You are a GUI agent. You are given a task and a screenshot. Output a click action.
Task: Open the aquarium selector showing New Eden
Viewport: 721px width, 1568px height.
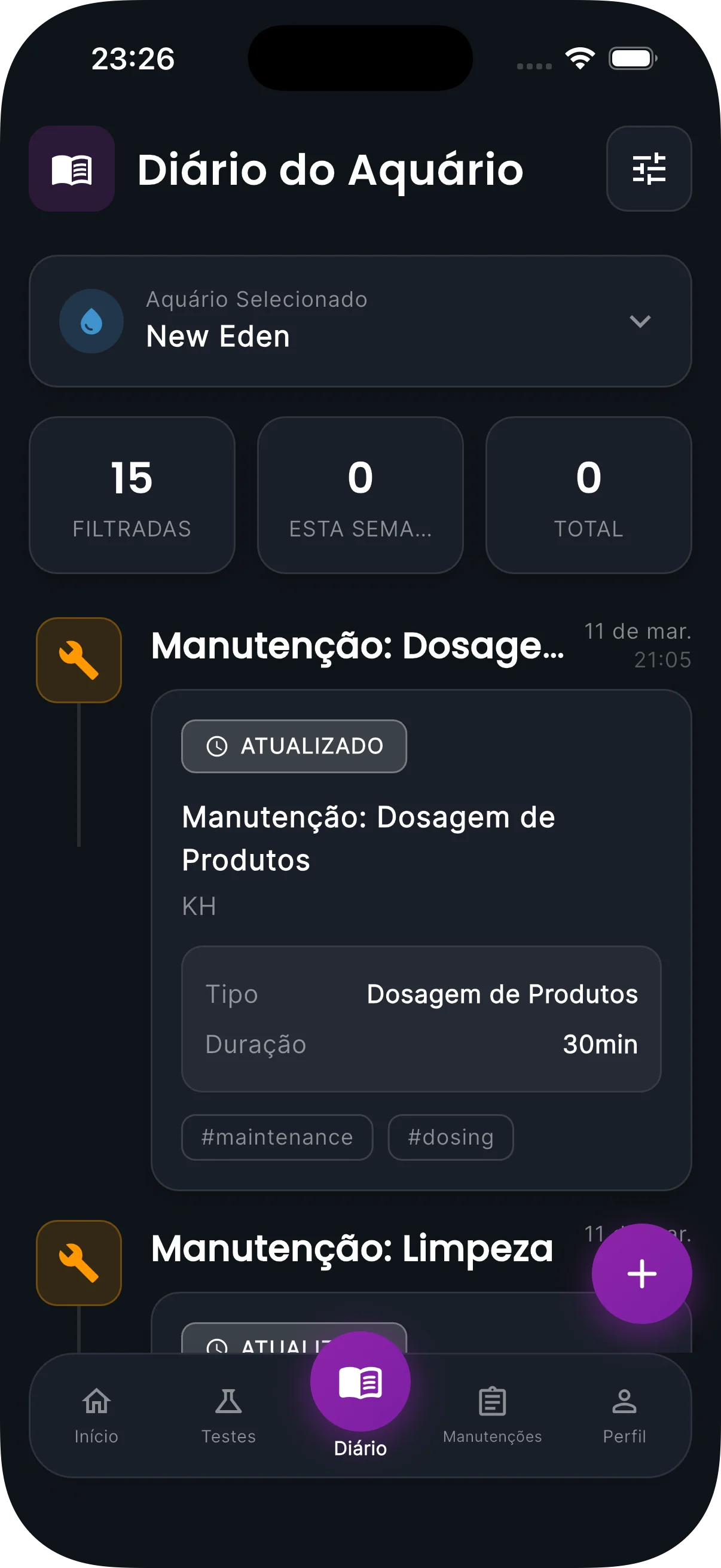click(x=360, y=321)
